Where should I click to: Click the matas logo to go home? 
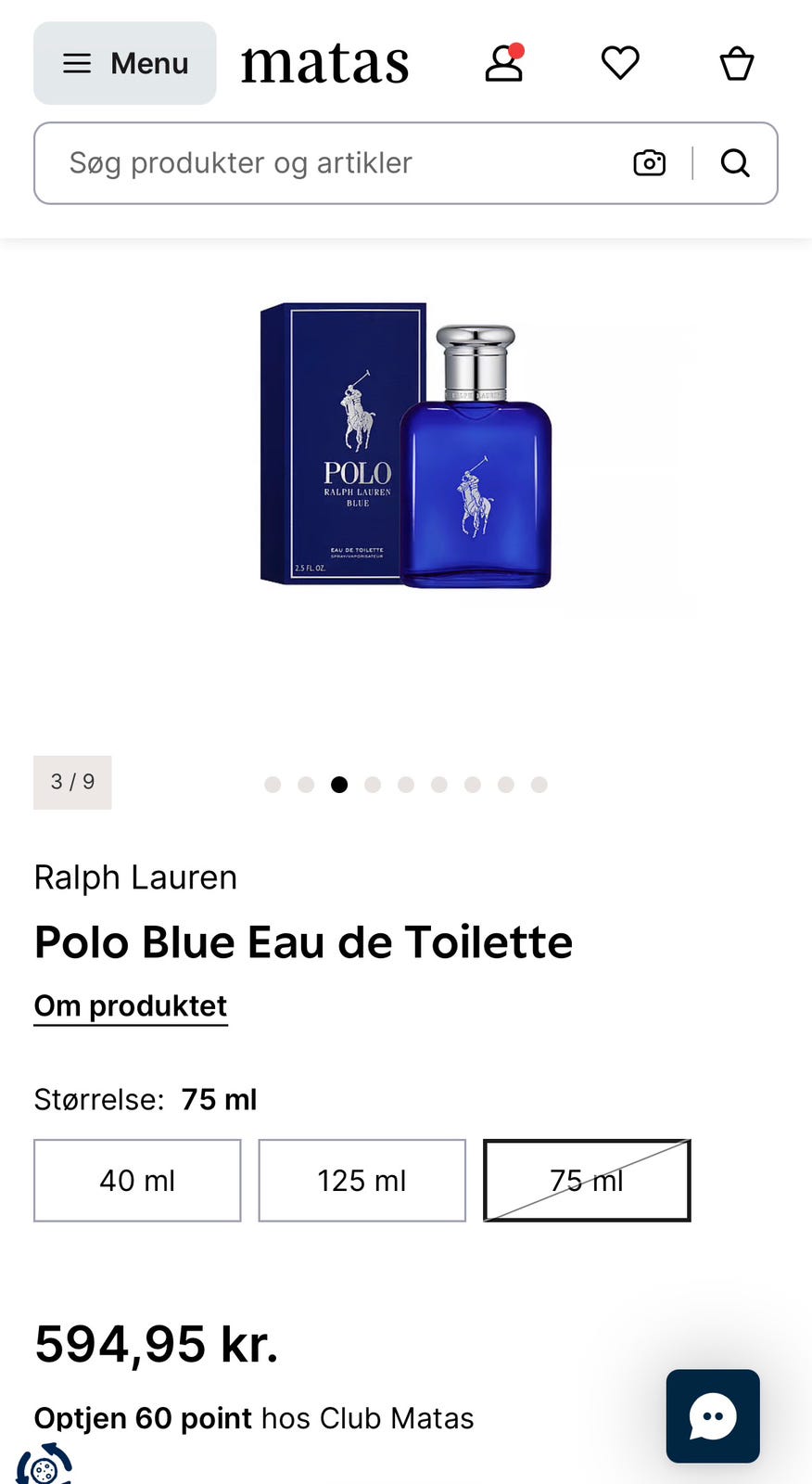tap(324, 61)
